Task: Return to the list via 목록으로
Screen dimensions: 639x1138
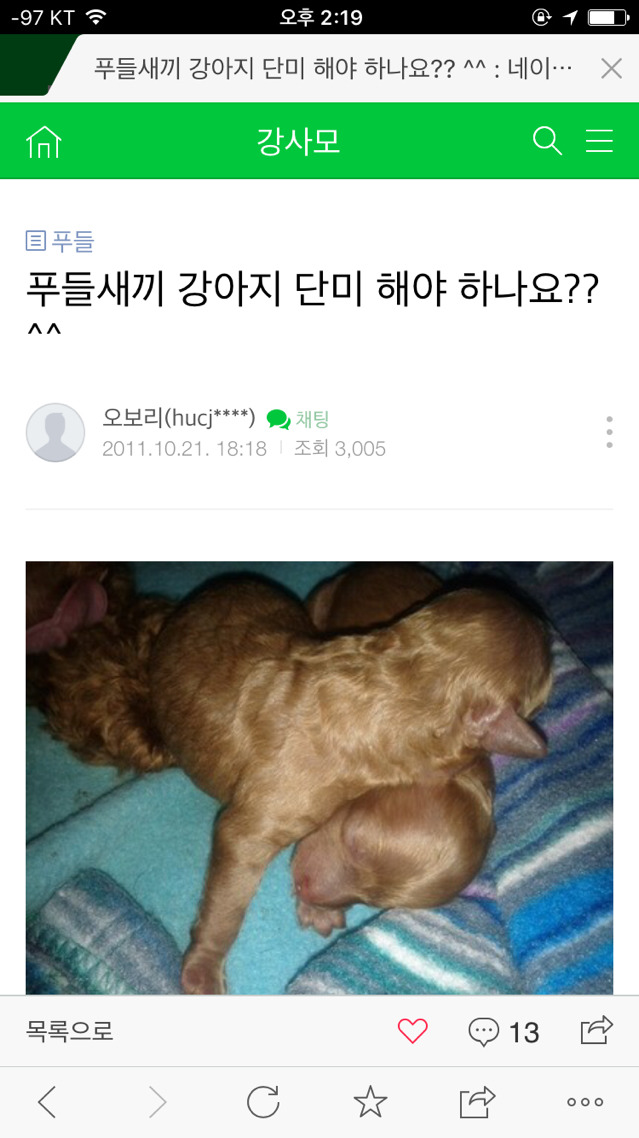Action: (70, 1031)
